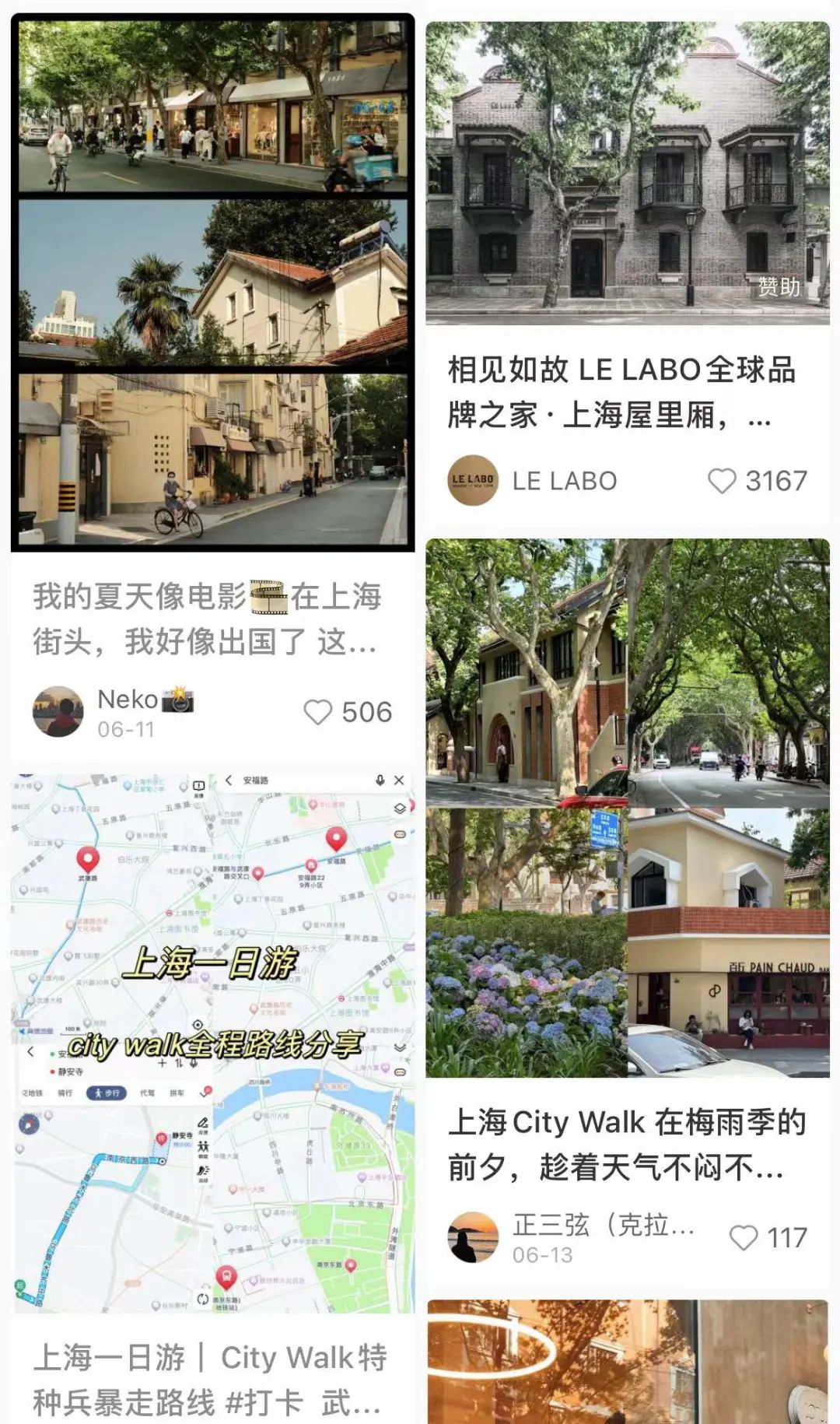840x1424 pixels.
Task: Tap the feedback exclamation icon on the map
Action: 198,786
